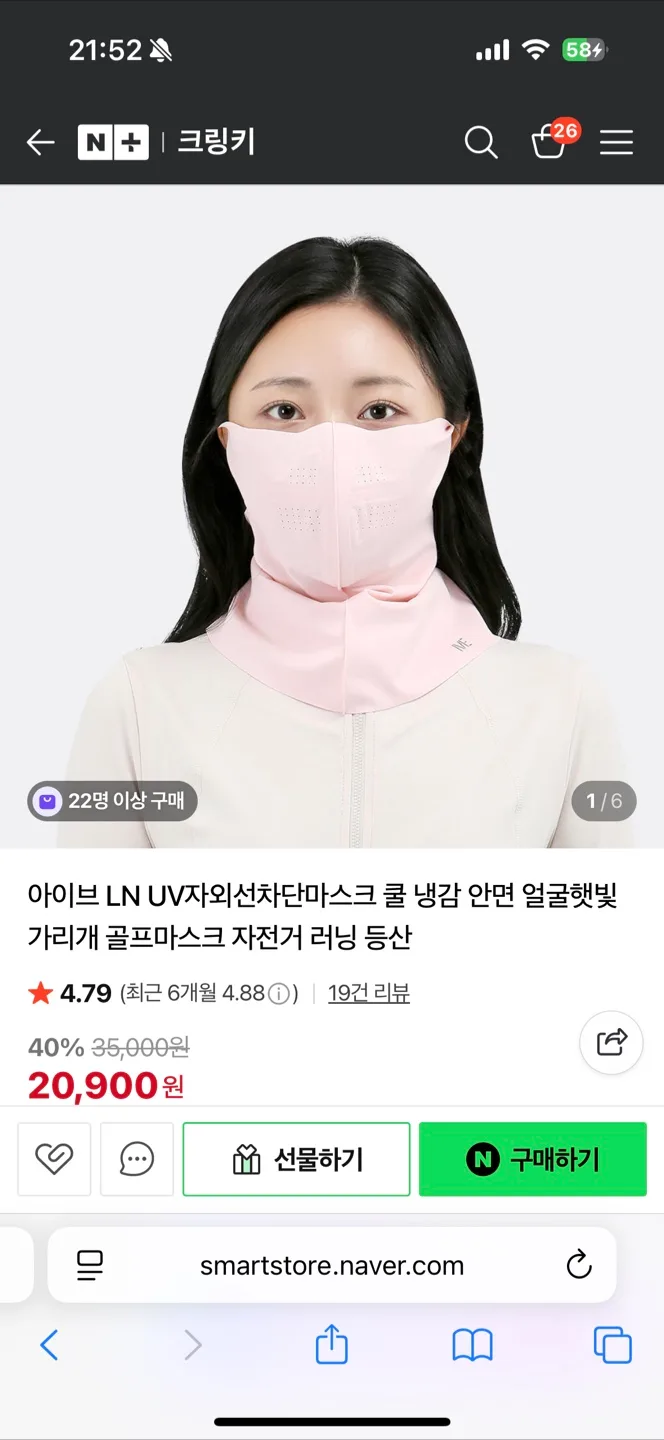Tap 구매하기 to buy the mask

tap(533, 1159)
